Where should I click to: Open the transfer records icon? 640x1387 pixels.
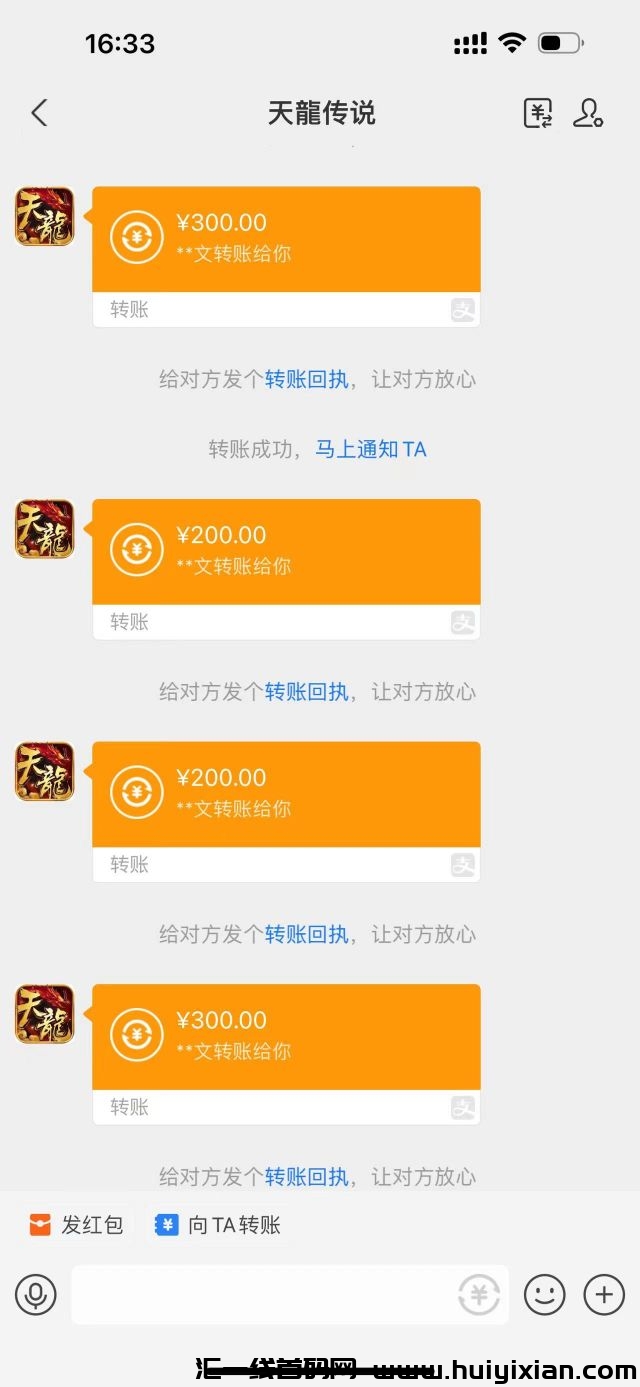(538, 113)
